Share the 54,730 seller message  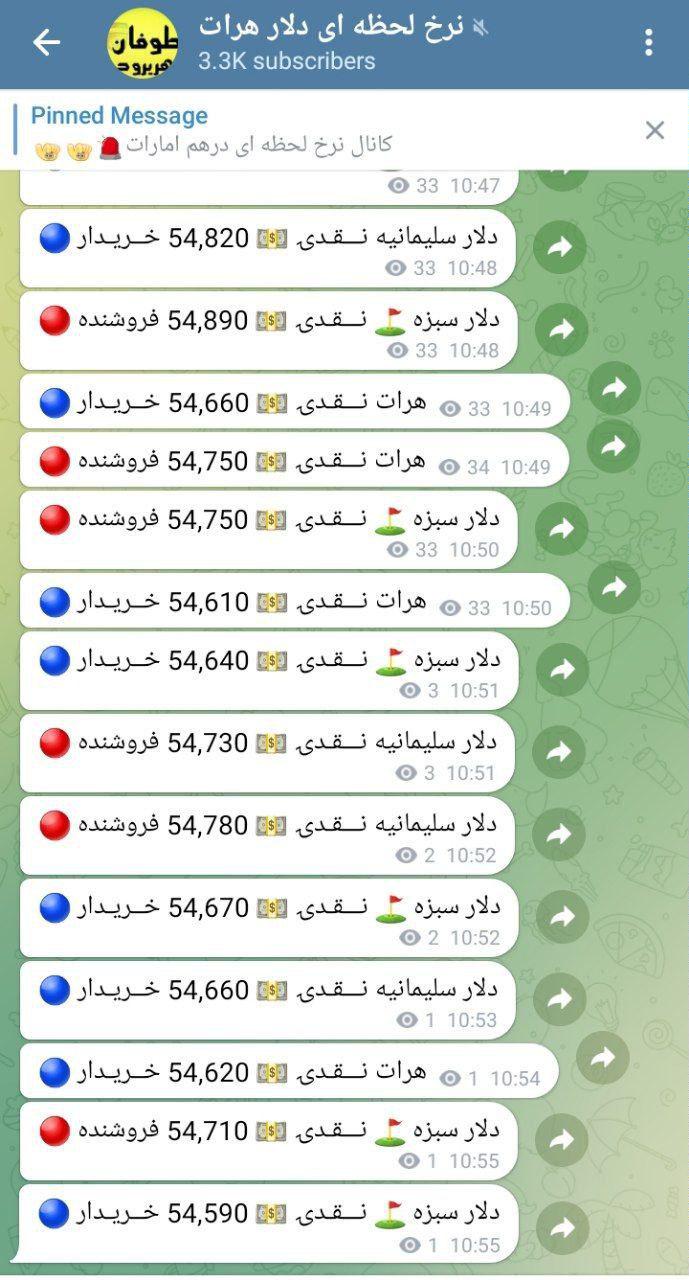click(560, 752)
